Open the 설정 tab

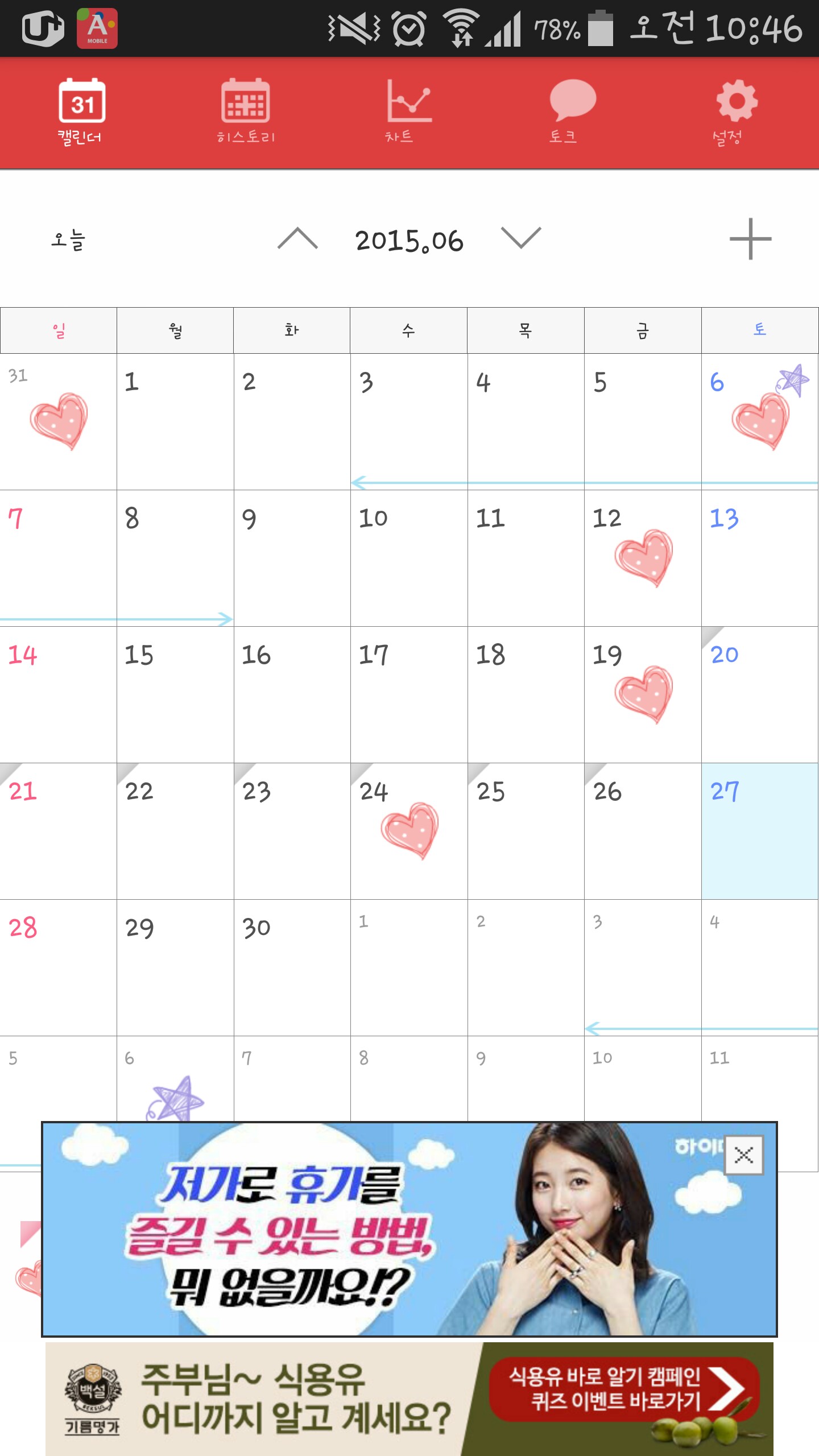point(735,111)
